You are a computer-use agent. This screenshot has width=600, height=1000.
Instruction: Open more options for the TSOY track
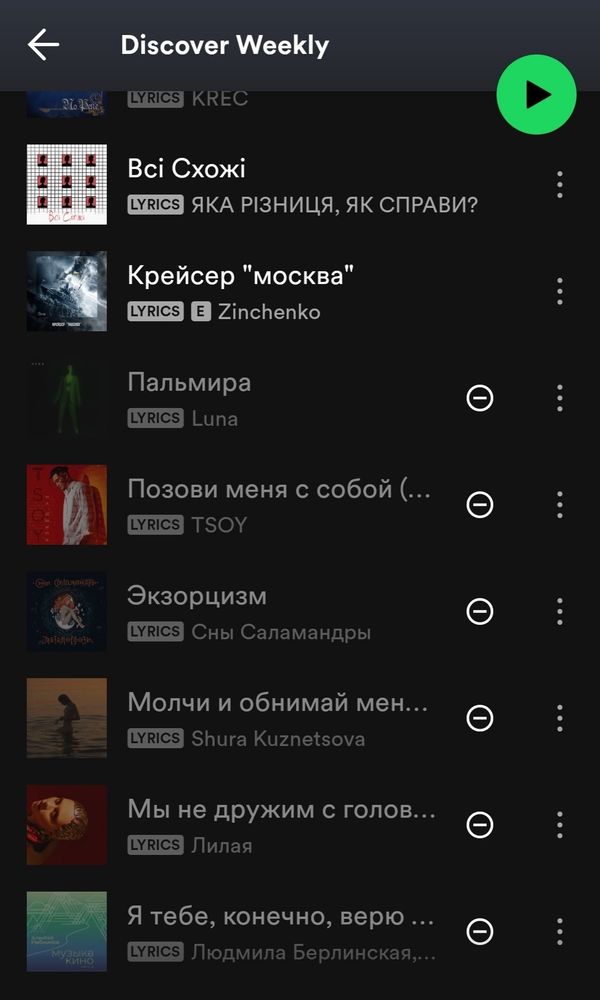click(559, 505)
